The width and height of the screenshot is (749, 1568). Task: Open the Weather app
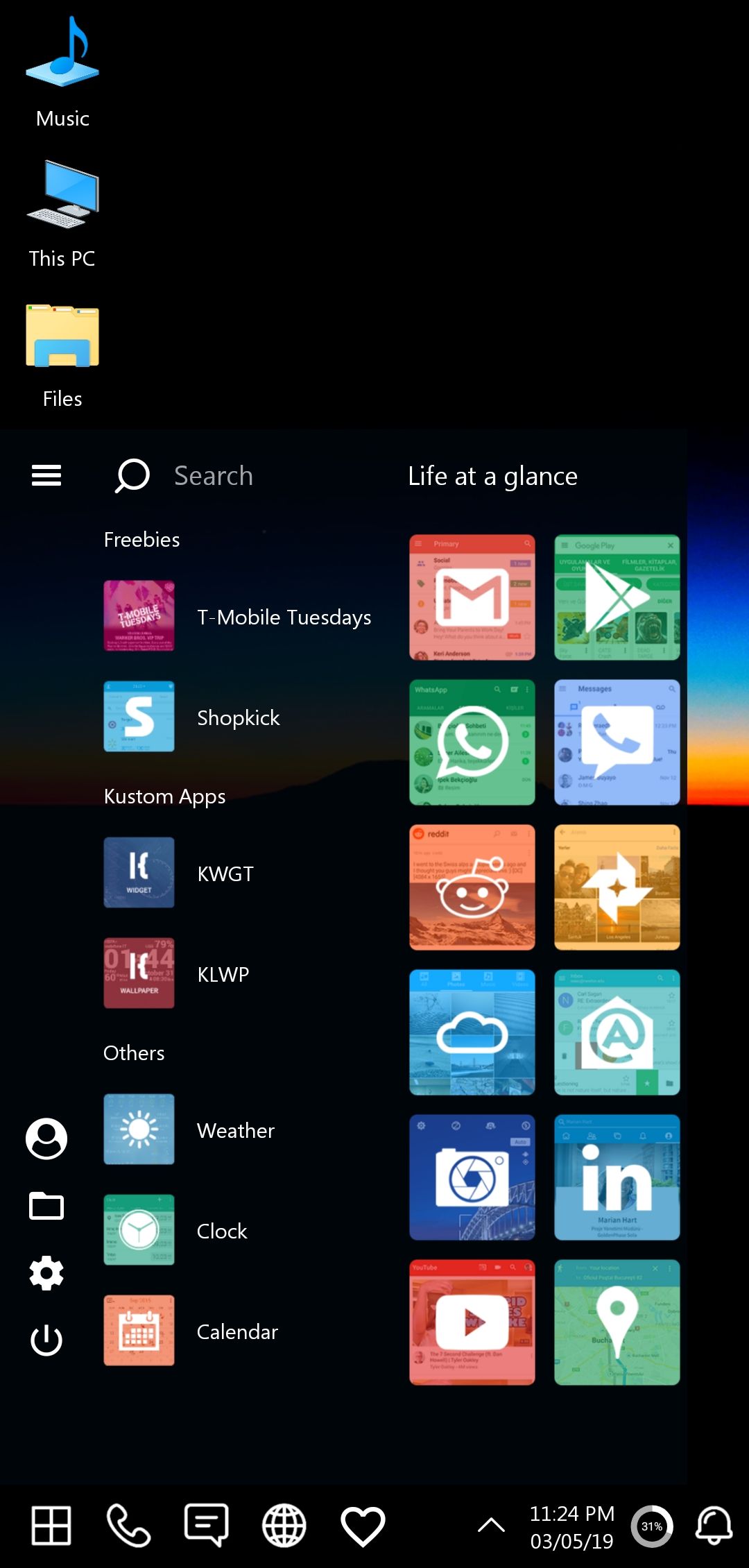pyautogui.click(x=189, y=1130)
